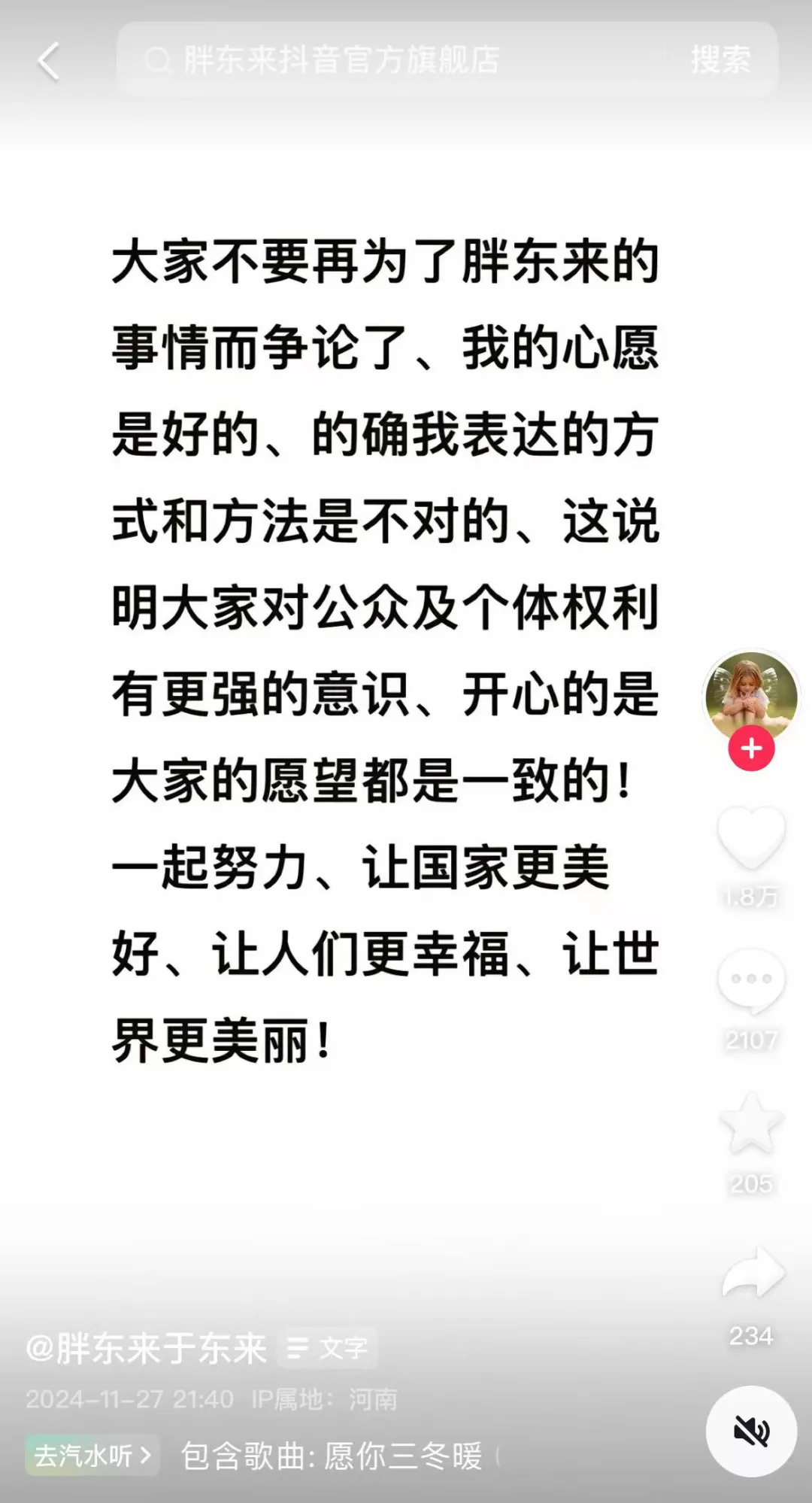812x1503 pixels.
Task: Tap the 搜索 button
Action: tap(720, 60)
